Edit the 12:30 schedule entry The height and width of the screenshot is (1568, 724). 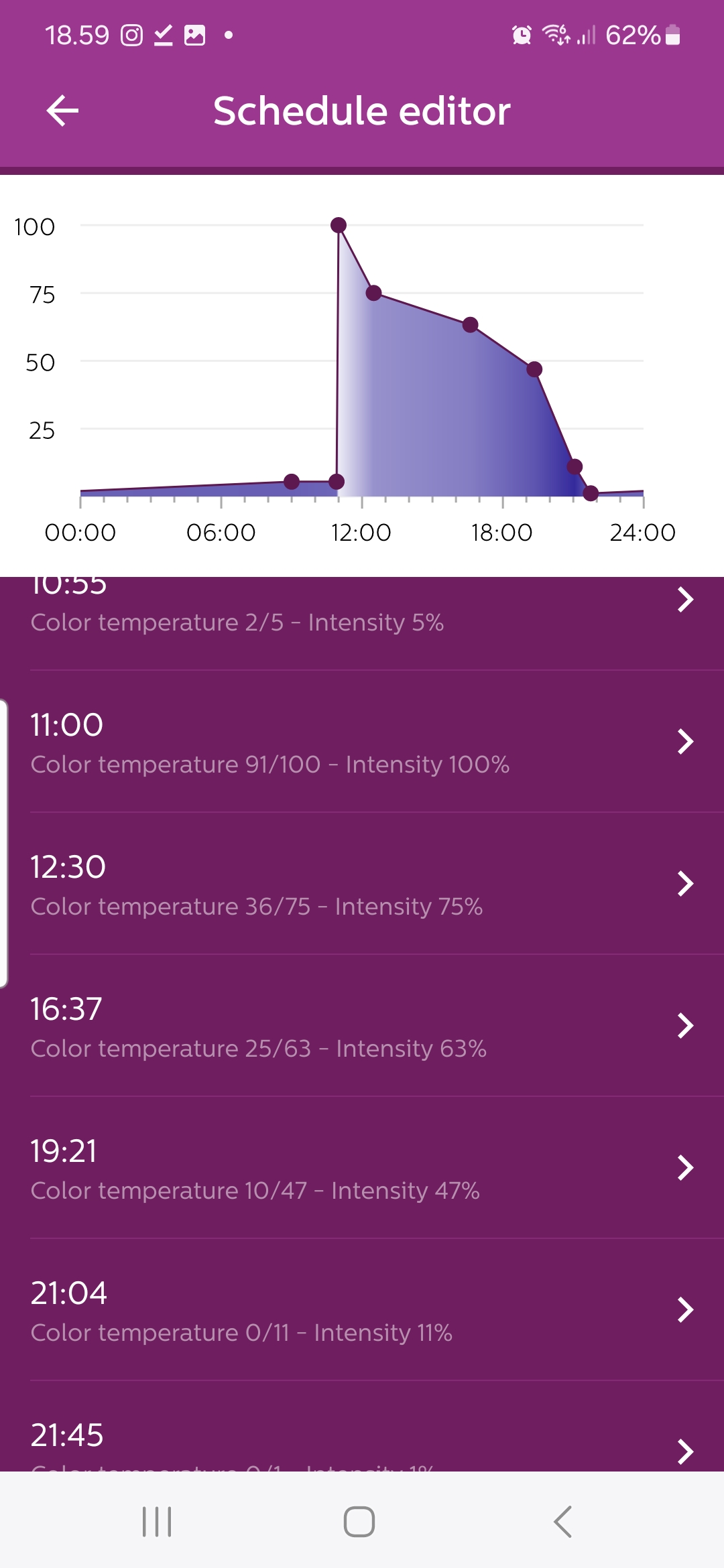click(x=362, y=885)
